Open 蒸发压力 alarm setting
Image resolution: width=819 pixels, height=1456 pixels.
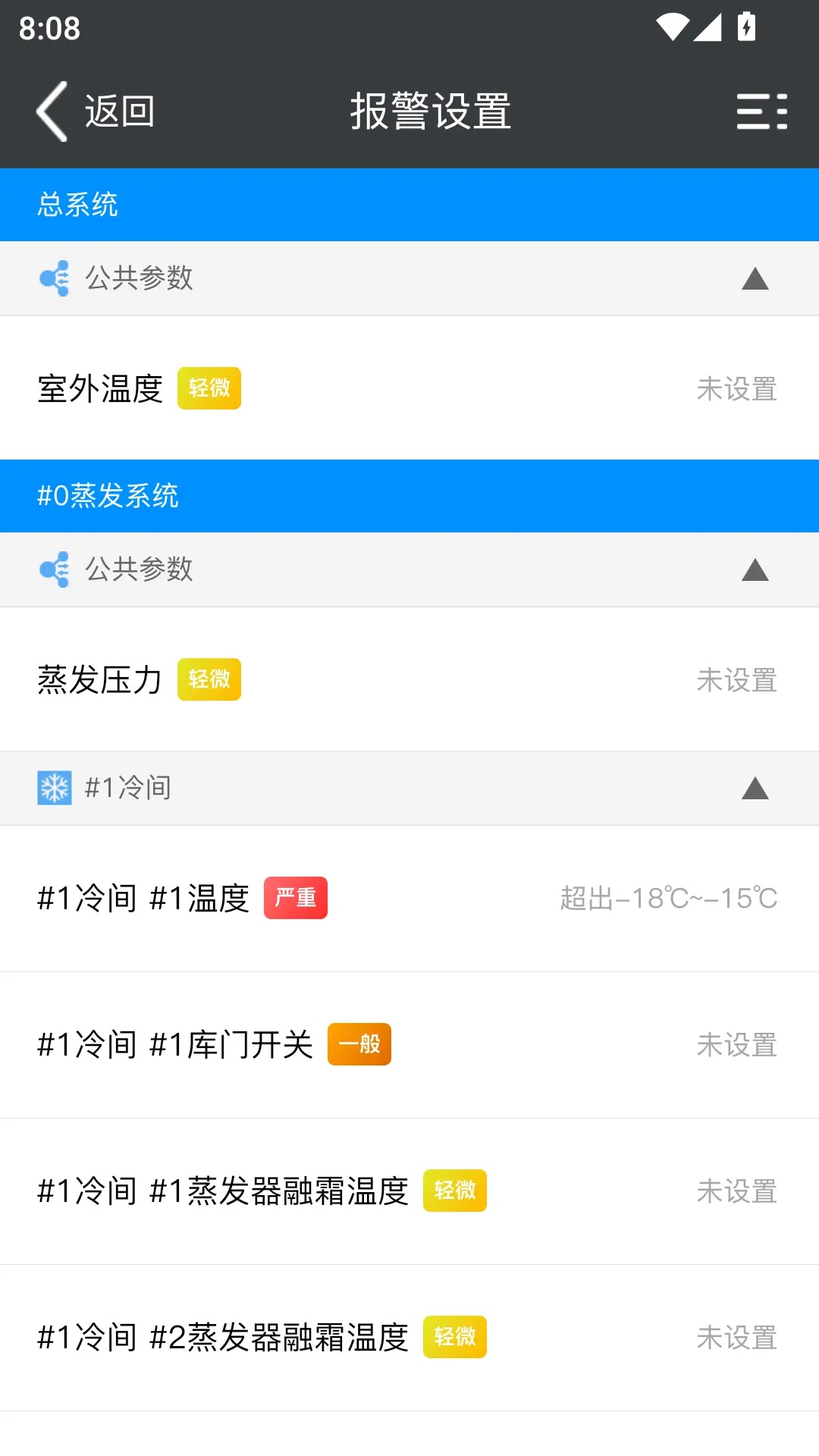pyautogui.click(x=409, y=679)
